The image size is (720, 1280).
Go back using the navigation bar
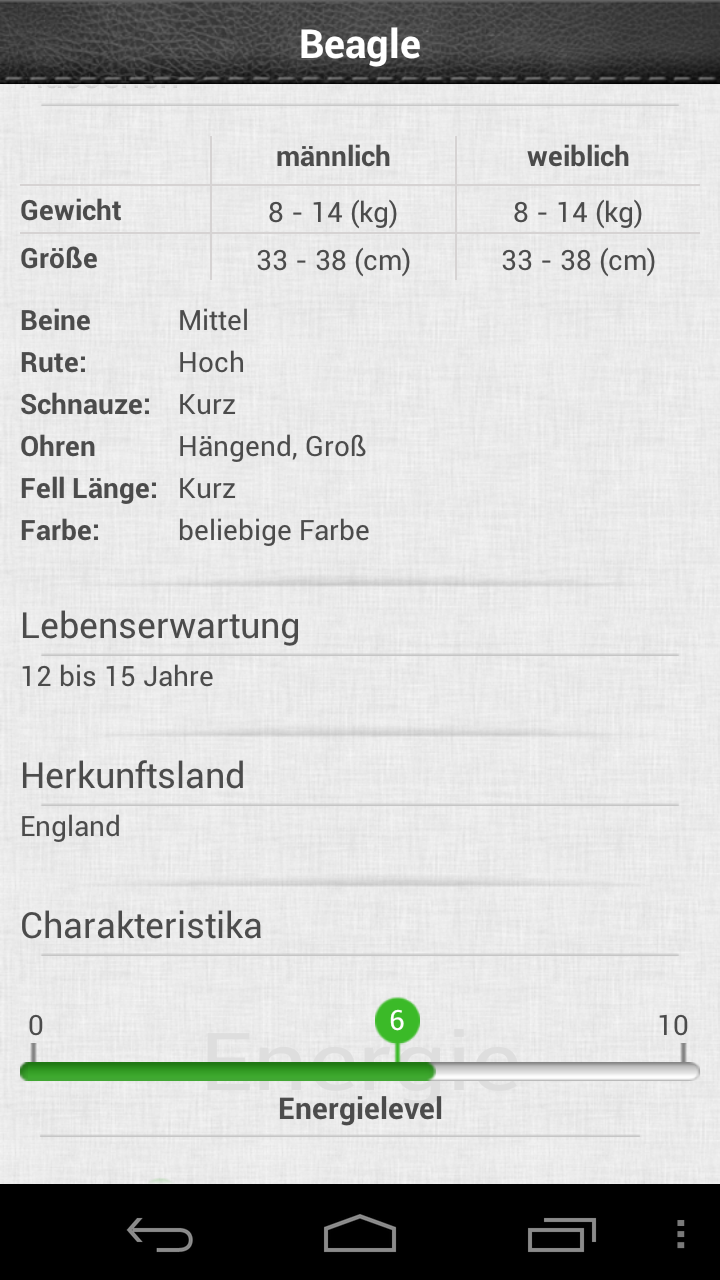[x=160, y=1234]
